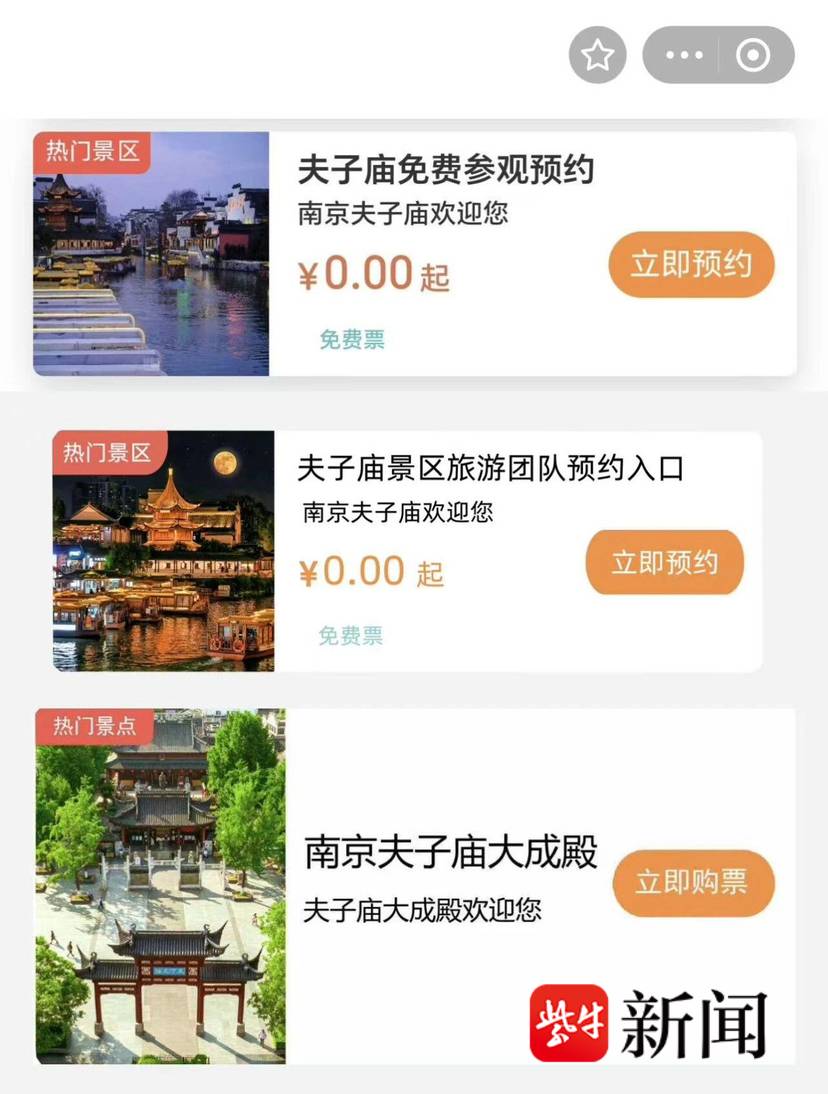
Task: Tap 立即购票 for 南京夫子庙大成殿
Action: [693, 882]
